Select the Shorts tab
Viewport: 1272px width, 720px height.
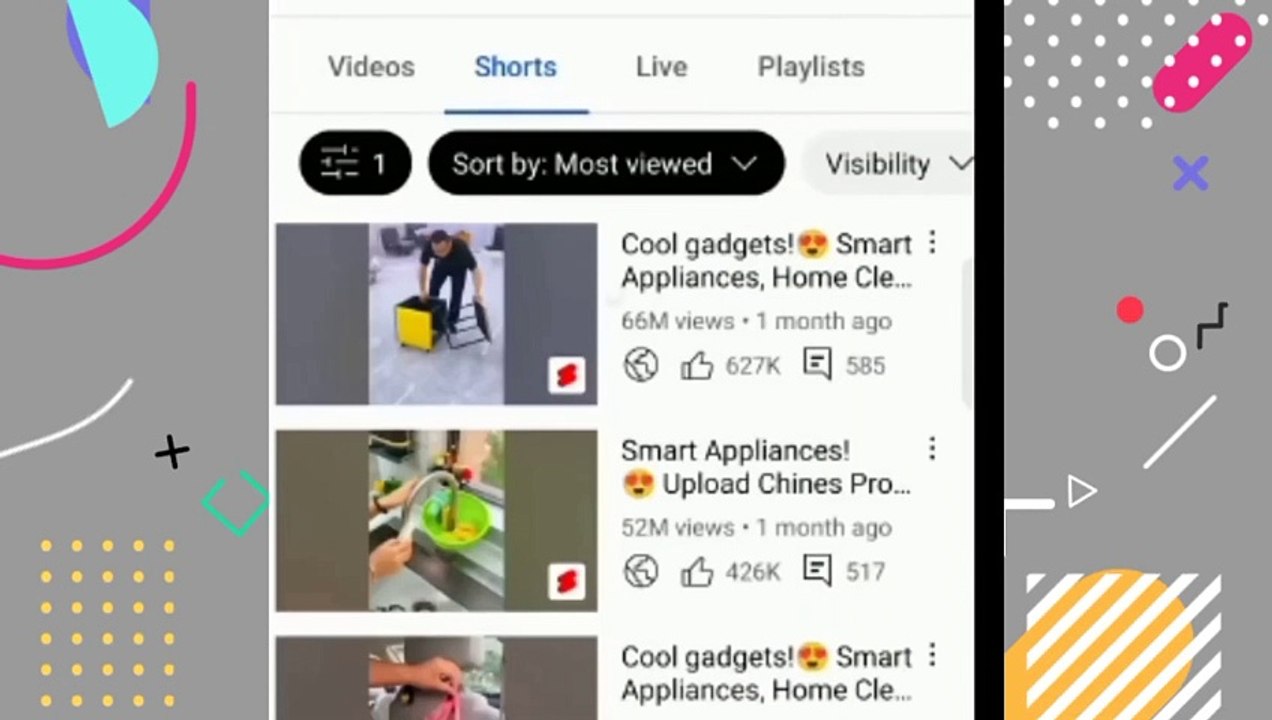click(515, 67)
